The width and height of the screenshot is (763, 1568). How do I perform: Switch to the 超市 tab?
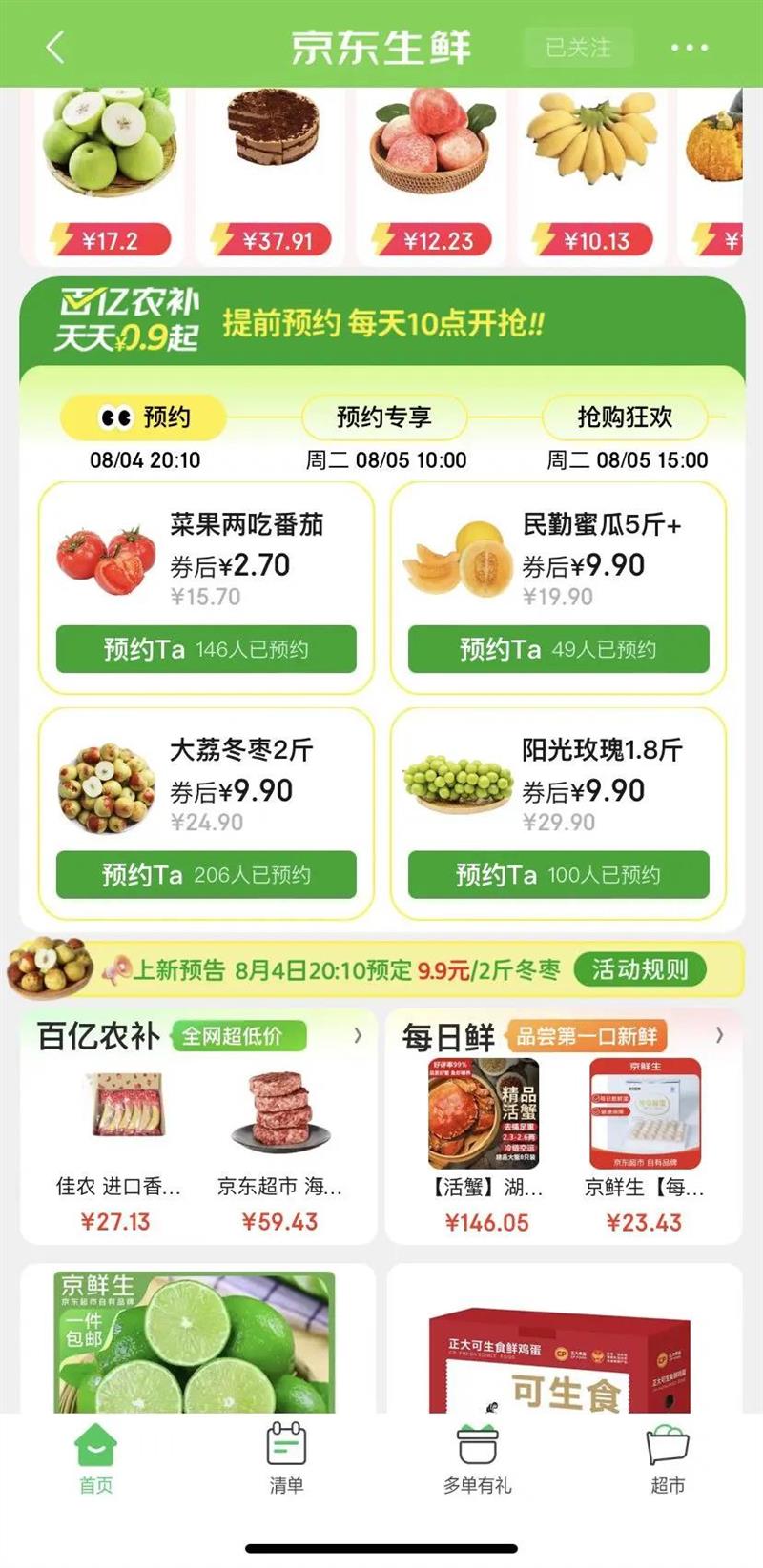coord(668,1456)
